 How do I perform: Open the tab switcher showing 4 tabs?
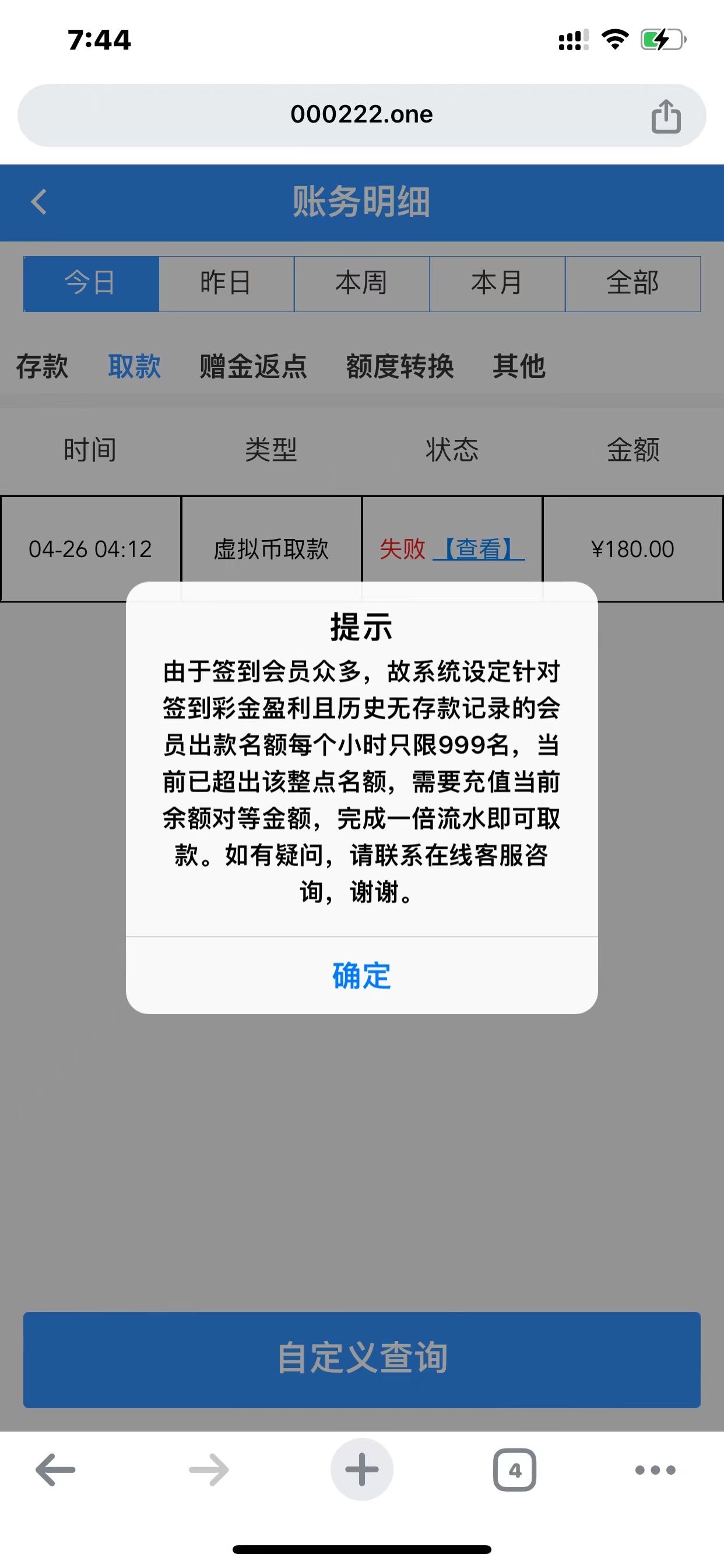point(515,1469)
